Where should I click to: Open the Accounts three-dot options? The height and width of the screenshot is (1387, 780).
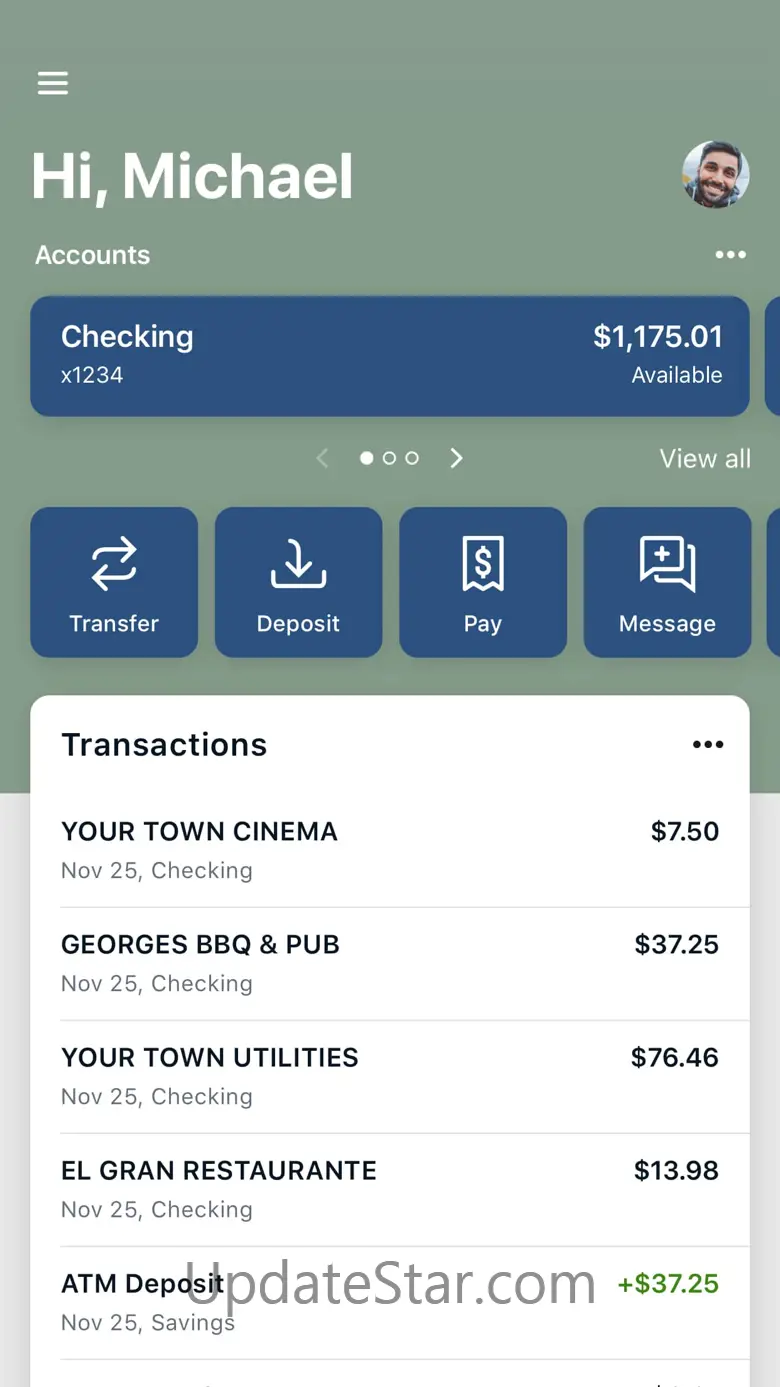(x=731, y=255)
